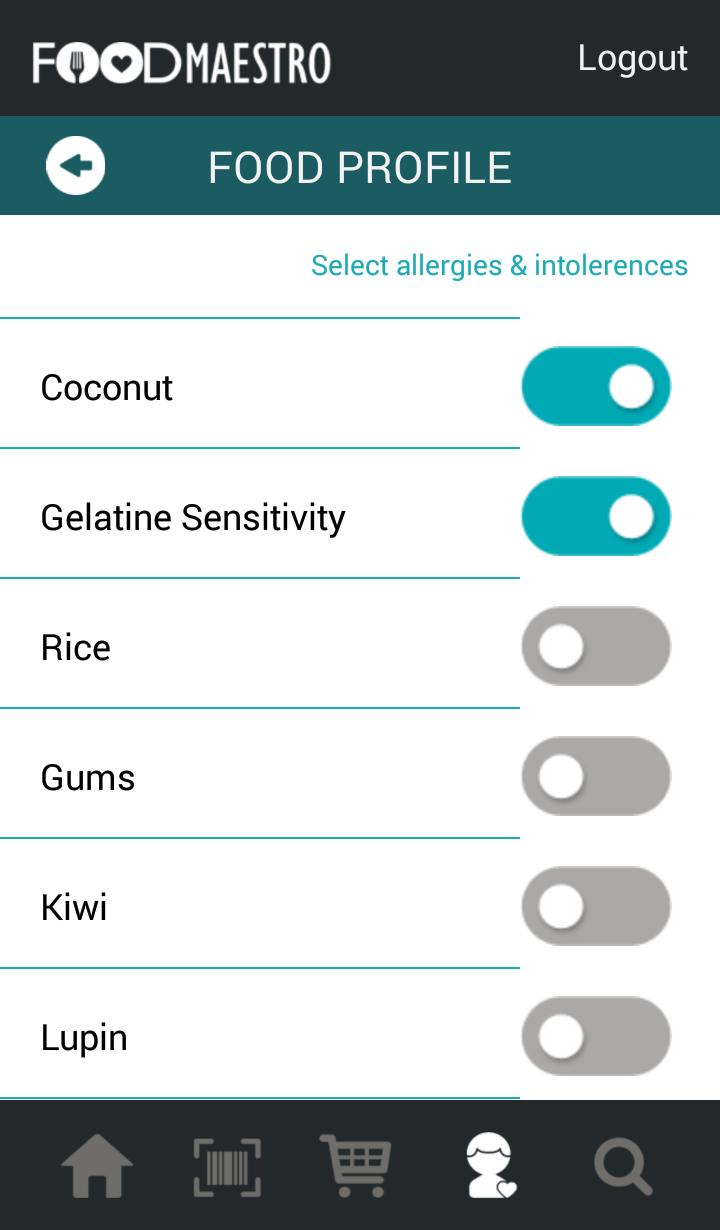Turn off Gelatine Sensitivity
Viewport: 720px width, 1230px height.
596,516
